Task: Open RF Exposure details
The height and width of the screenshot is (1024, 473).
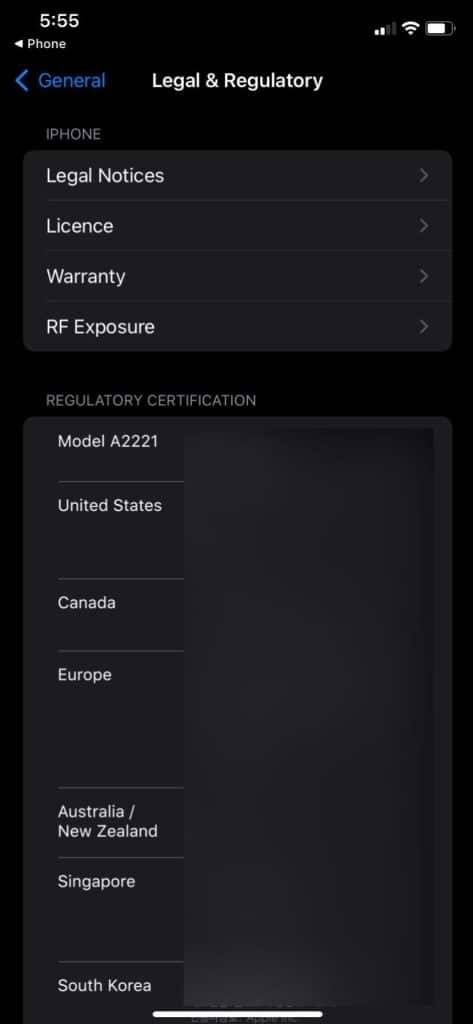Action: [x=237, y=327]
